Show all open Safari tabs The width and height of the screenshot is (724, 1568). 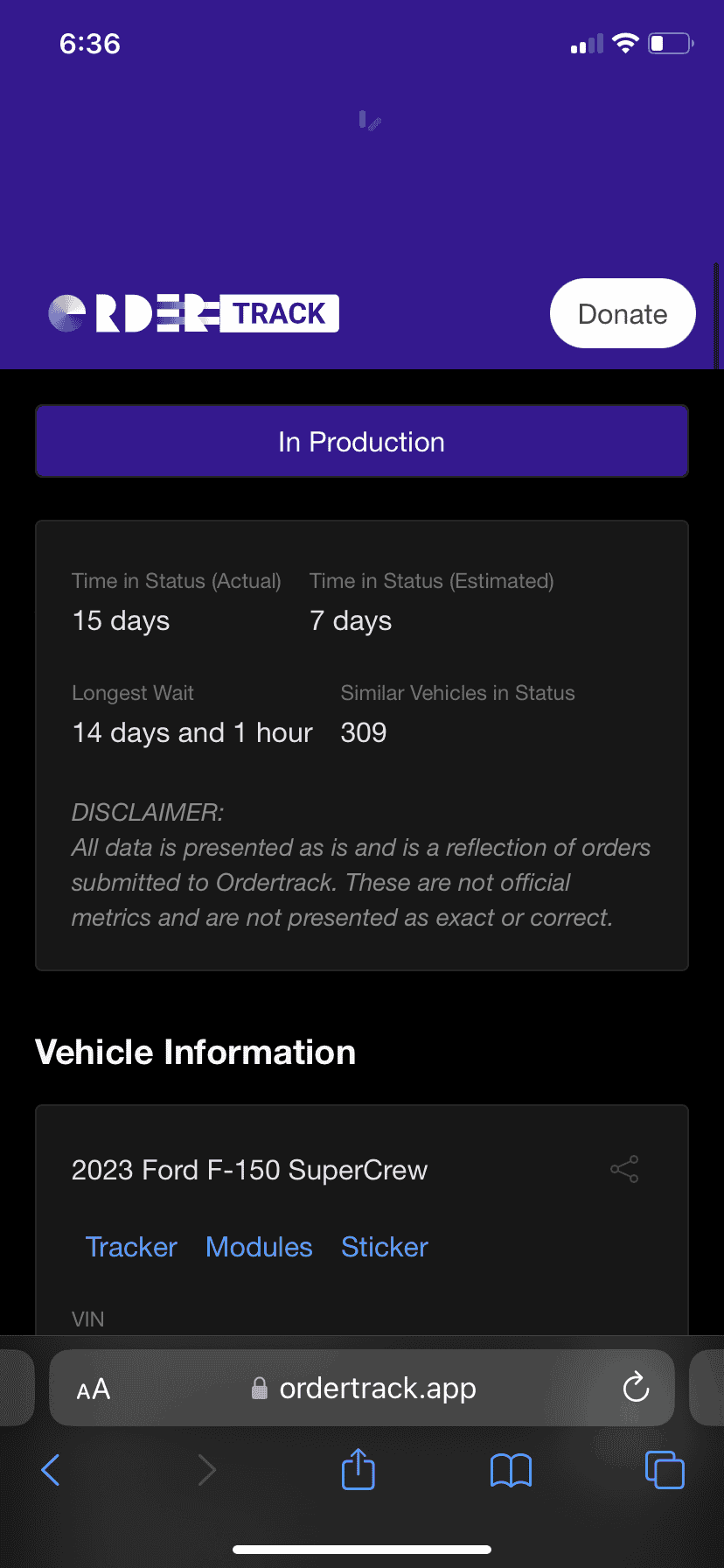665,1470
